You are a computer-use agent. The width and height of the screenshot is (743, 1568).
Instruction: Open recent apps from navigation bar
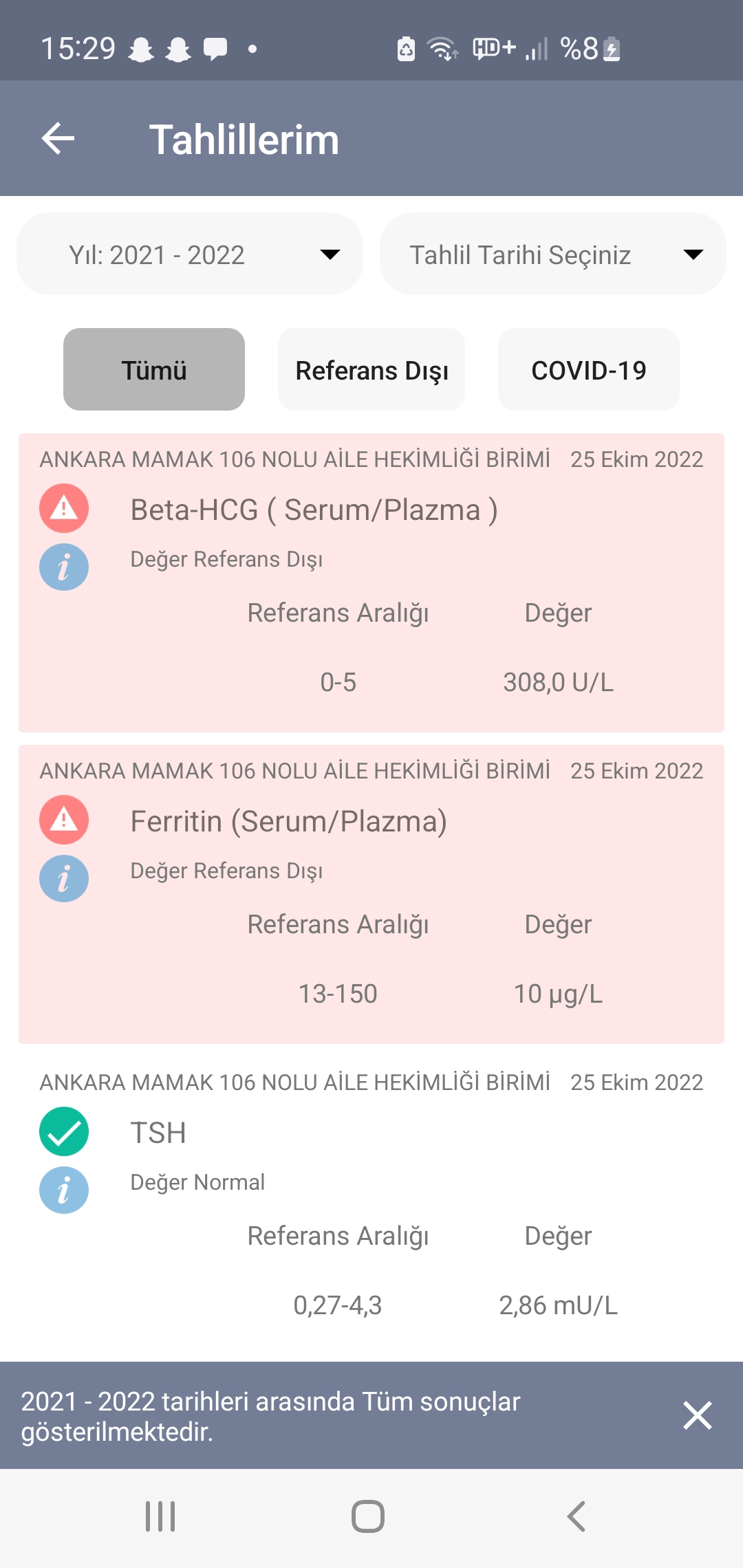(x=160, y=1516)
